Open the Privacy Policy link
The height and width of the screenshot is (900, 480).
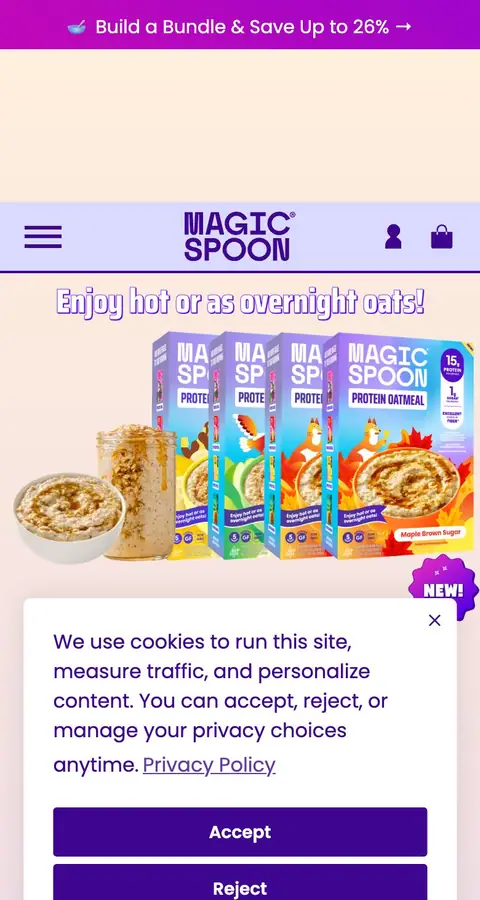209,765
